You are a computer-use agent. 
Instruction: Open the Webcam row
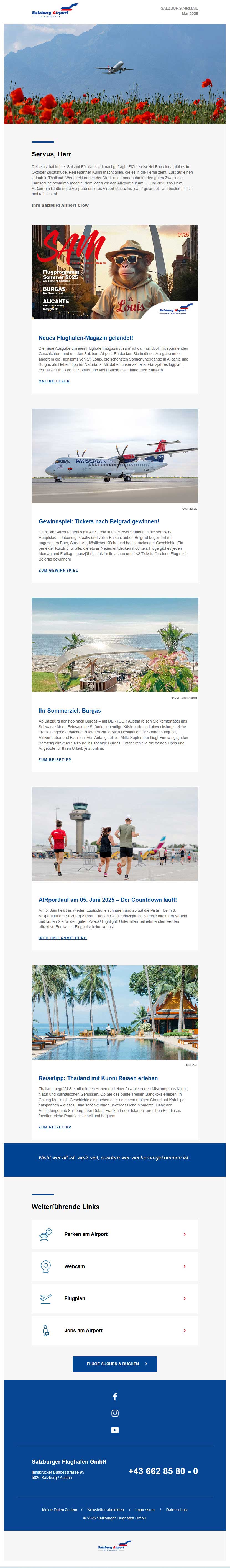(x=114, y=1266)
